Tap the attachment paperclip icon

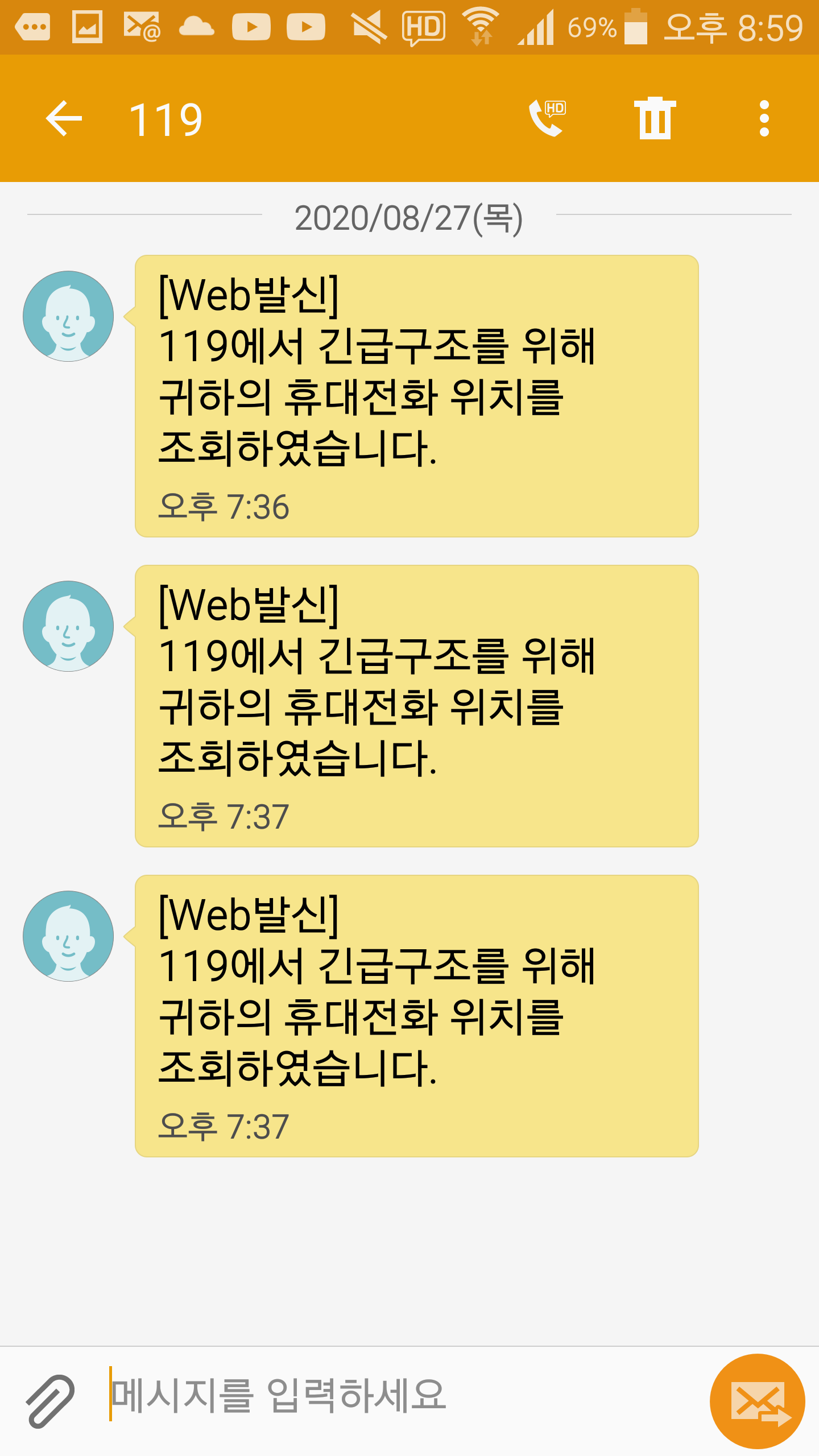tap(50, 1401)
